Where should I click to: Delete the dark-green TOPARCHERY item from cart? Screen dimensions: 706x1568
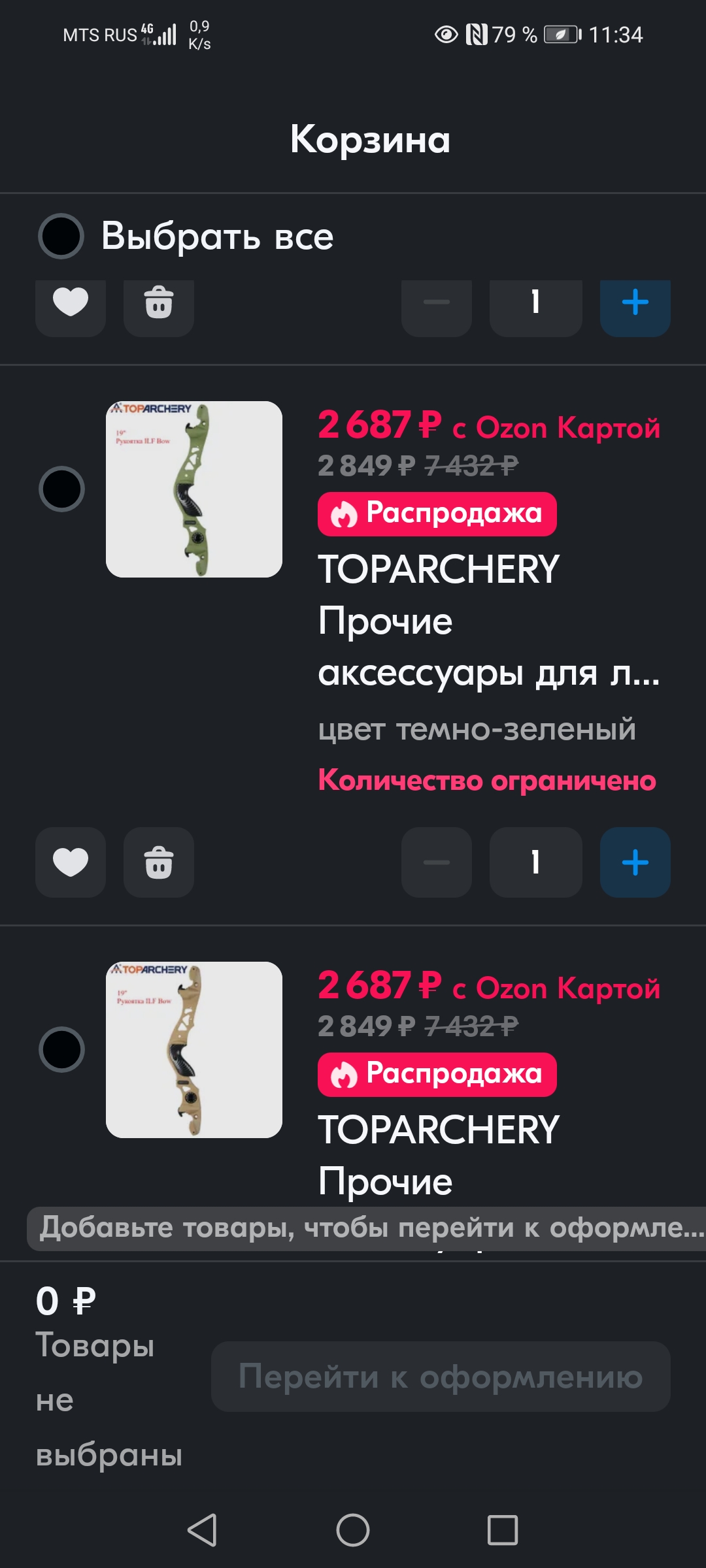tap(159, 862)
